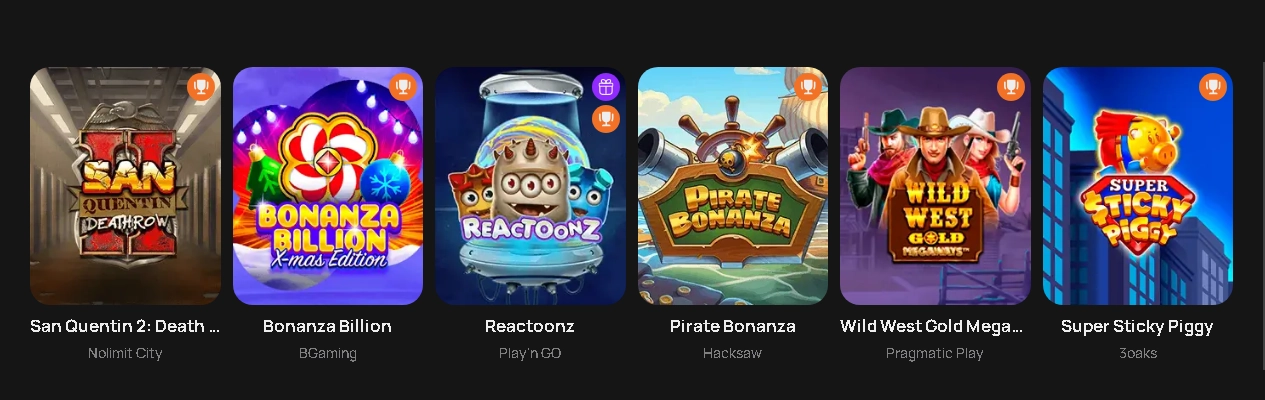Play Pirate Bonanza by Hacksaw

733,186
